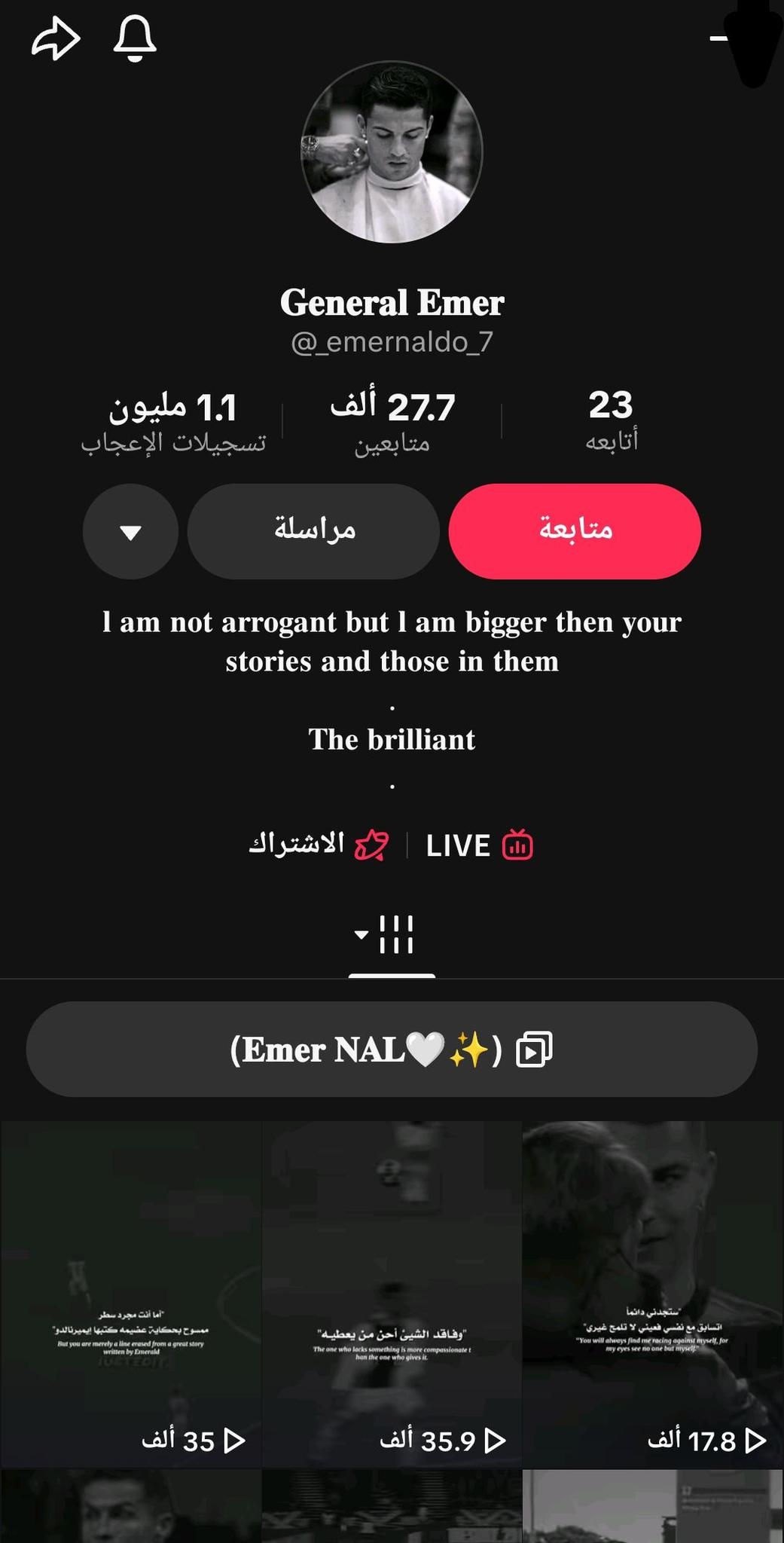Message General Emer
The height and width of the screenshot is (1543, 784).
click(313, 531)
